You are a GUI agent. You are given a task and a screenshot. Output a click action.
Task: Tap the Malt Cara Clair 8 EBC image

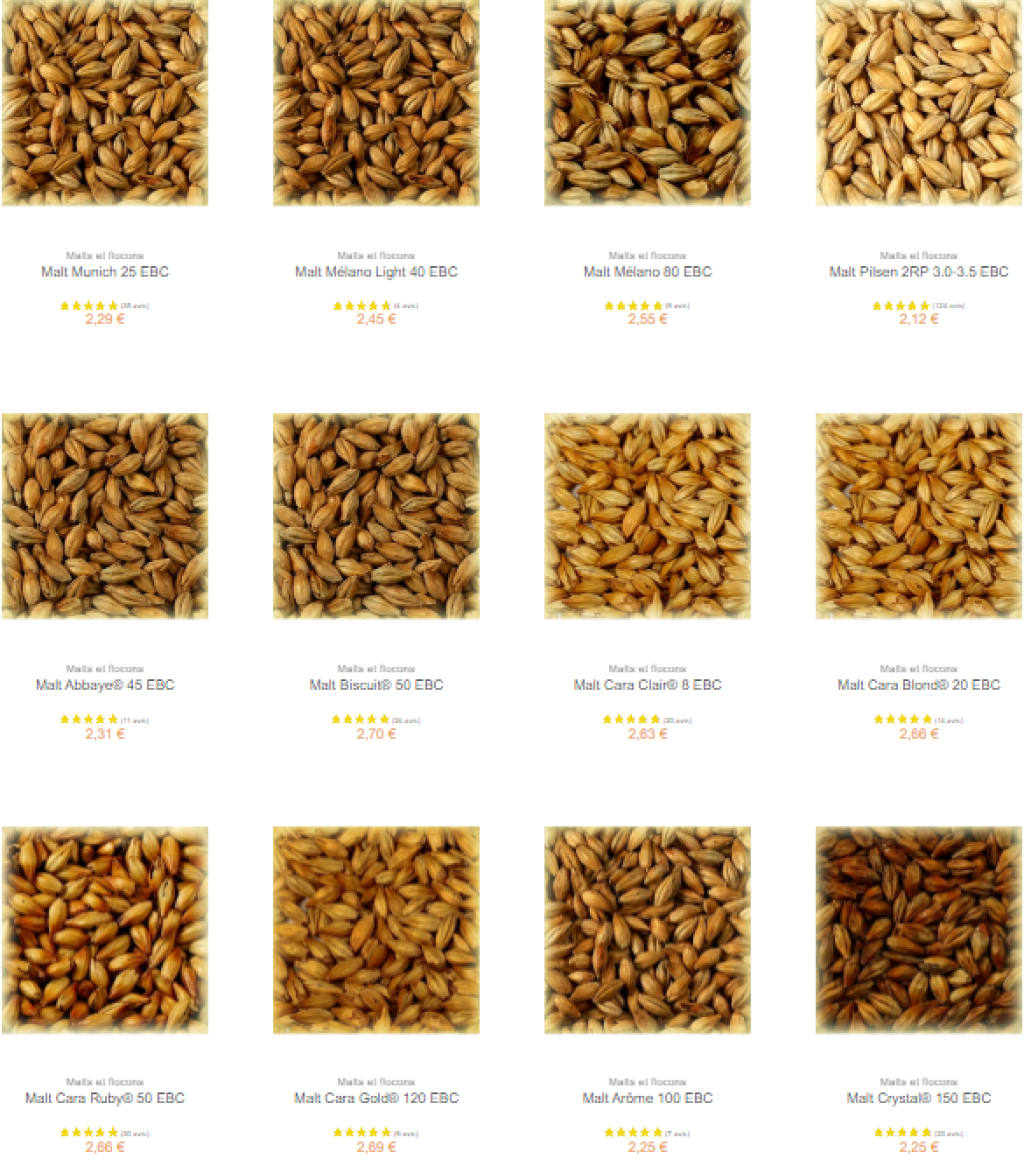coord(647,516)
